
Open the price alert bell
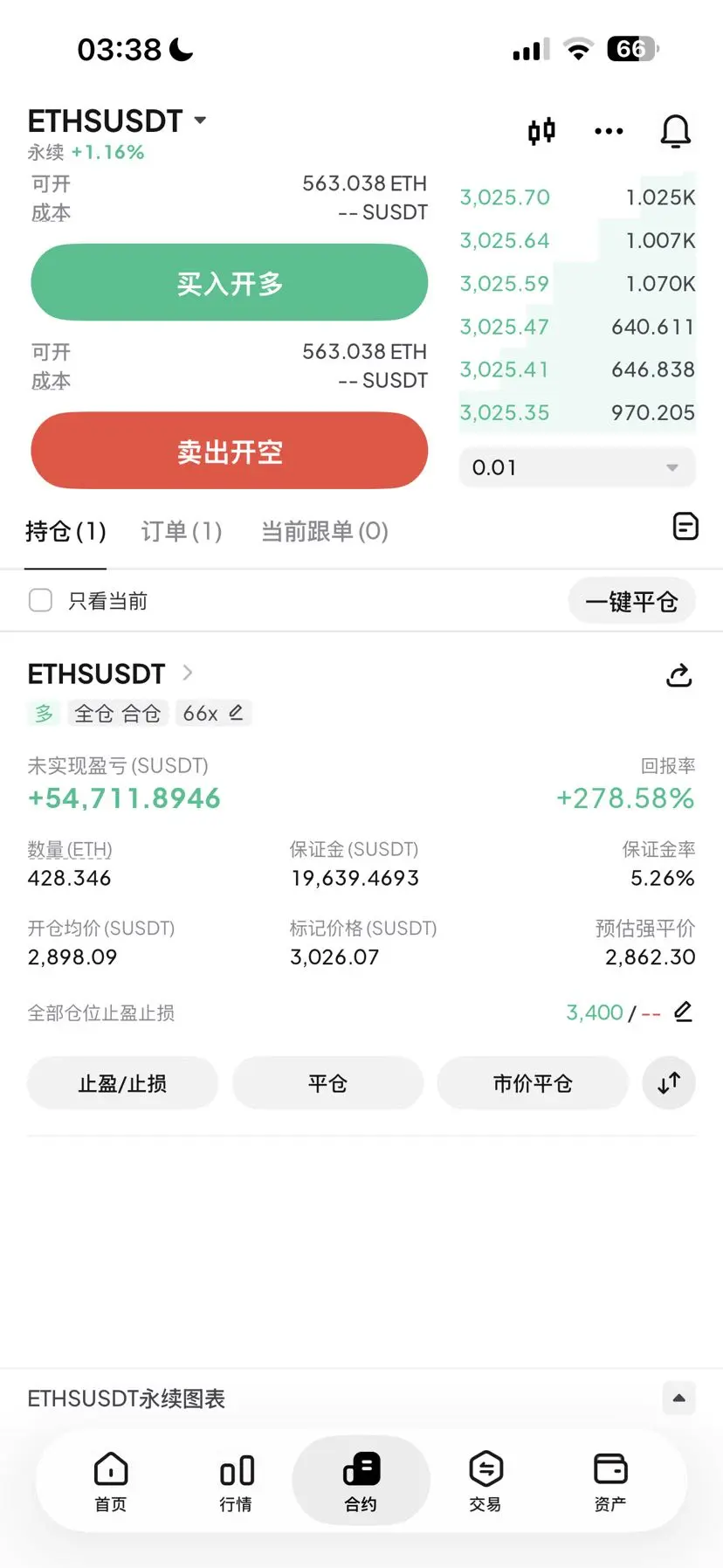click(675, 131)
